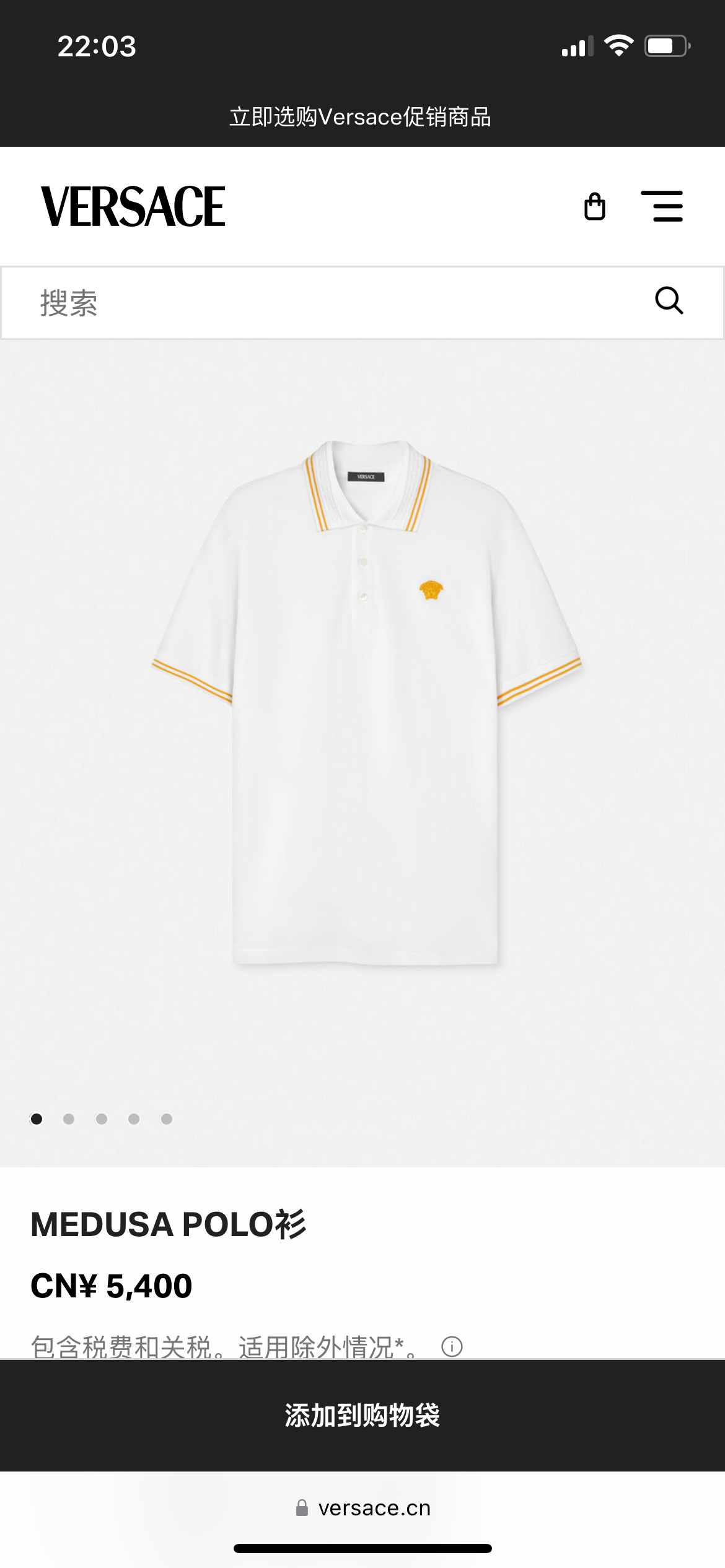Add item with 添加到购物袋 button
Screen dimensions: 725x1568
[x=362, y=1416]
